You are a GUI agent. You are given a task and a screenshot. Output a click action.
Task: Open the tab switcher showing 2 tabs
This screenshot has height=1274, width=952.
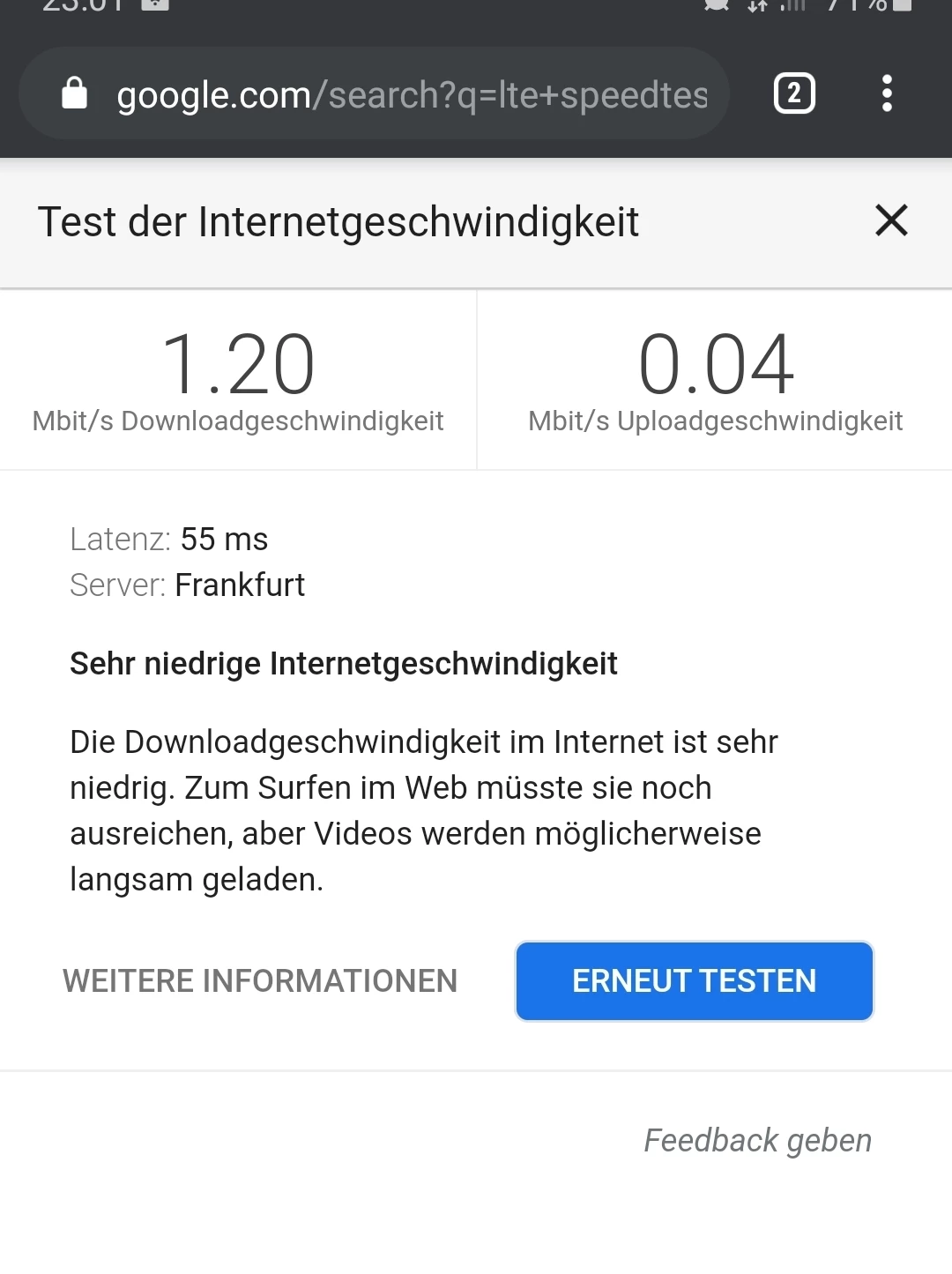pyautogui.click(x=794, y=93)
